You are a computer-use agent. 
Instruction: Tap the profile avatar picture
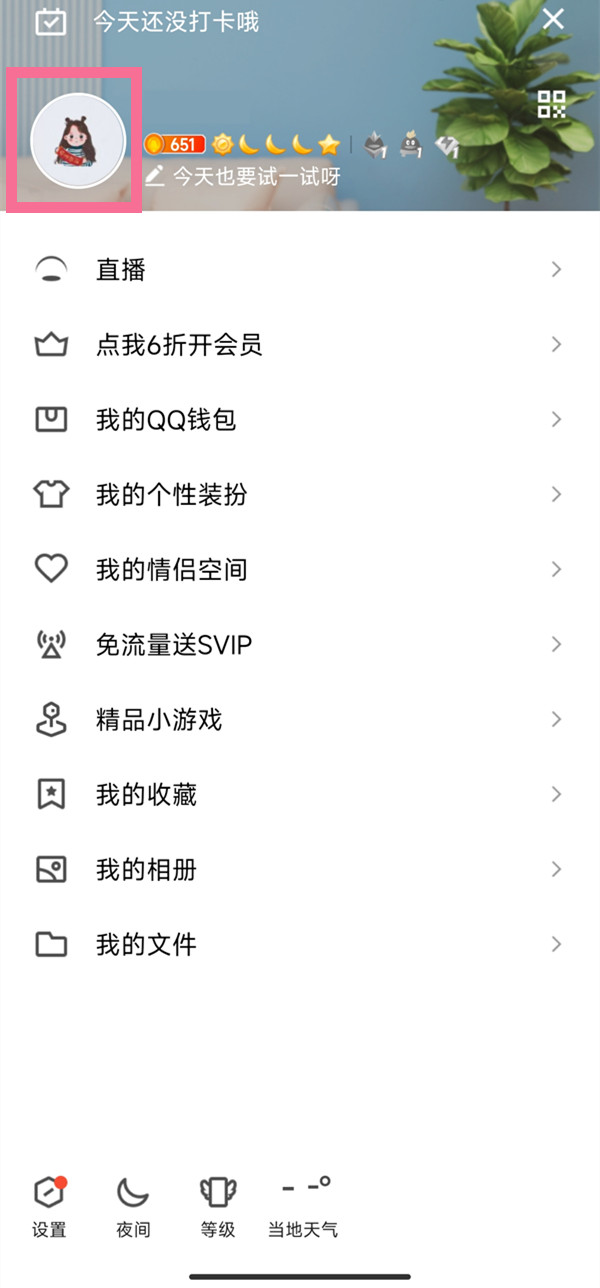point(78,142)
